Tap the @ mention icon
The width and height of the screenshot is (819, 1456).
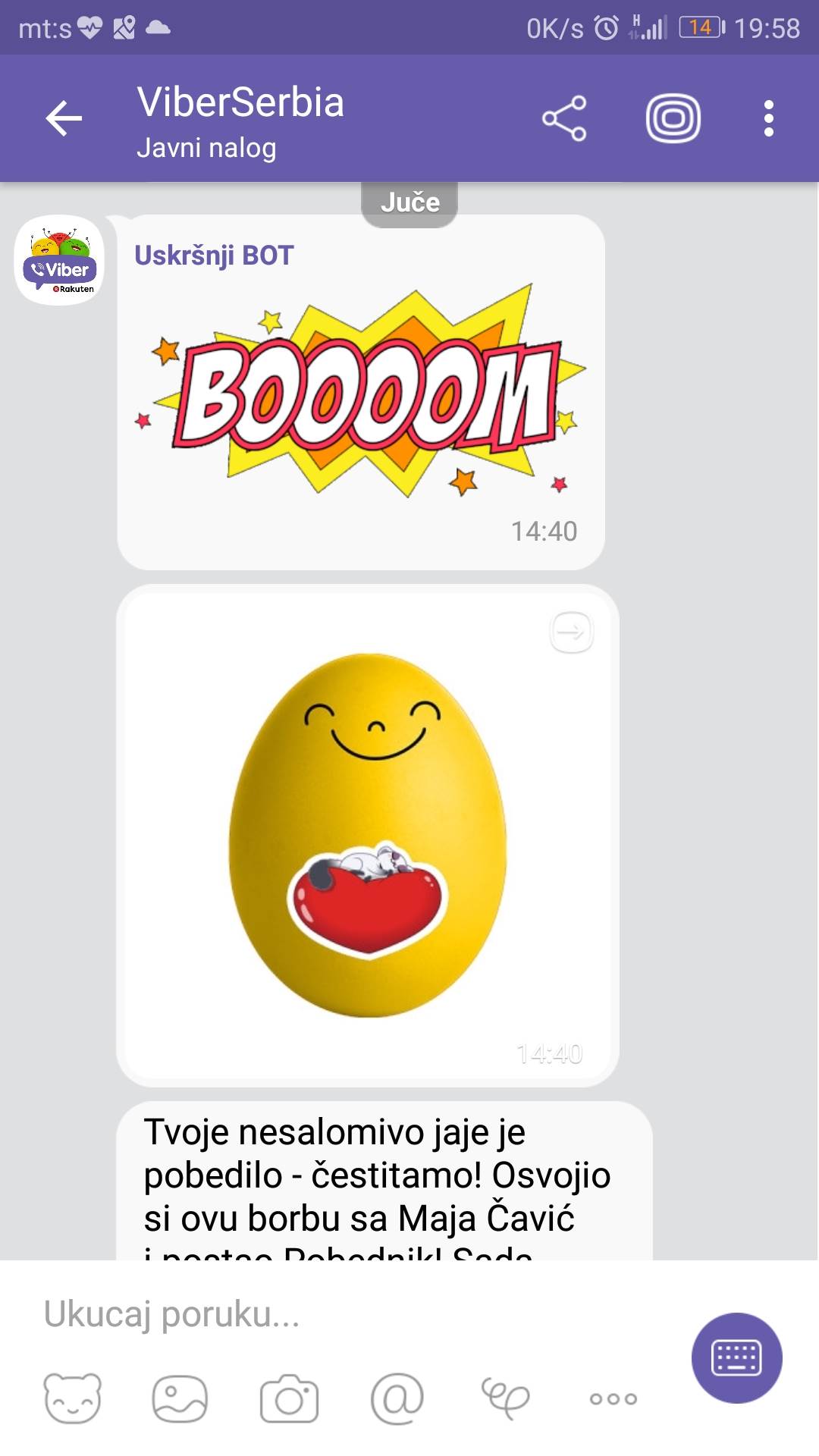coord(397,1398)
